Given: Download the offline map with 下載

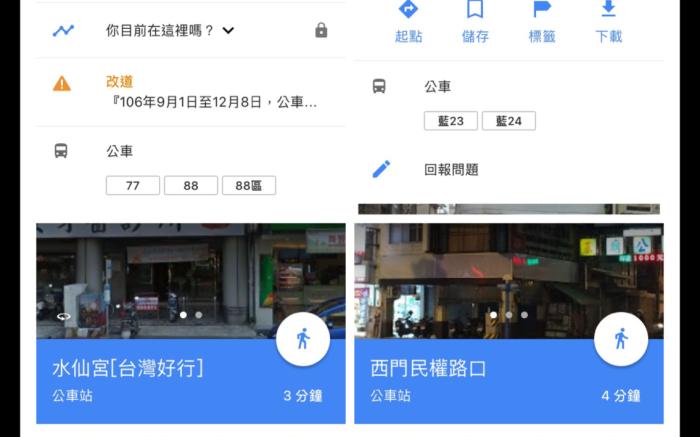Looking at the screenshot, I should [608, 22].
